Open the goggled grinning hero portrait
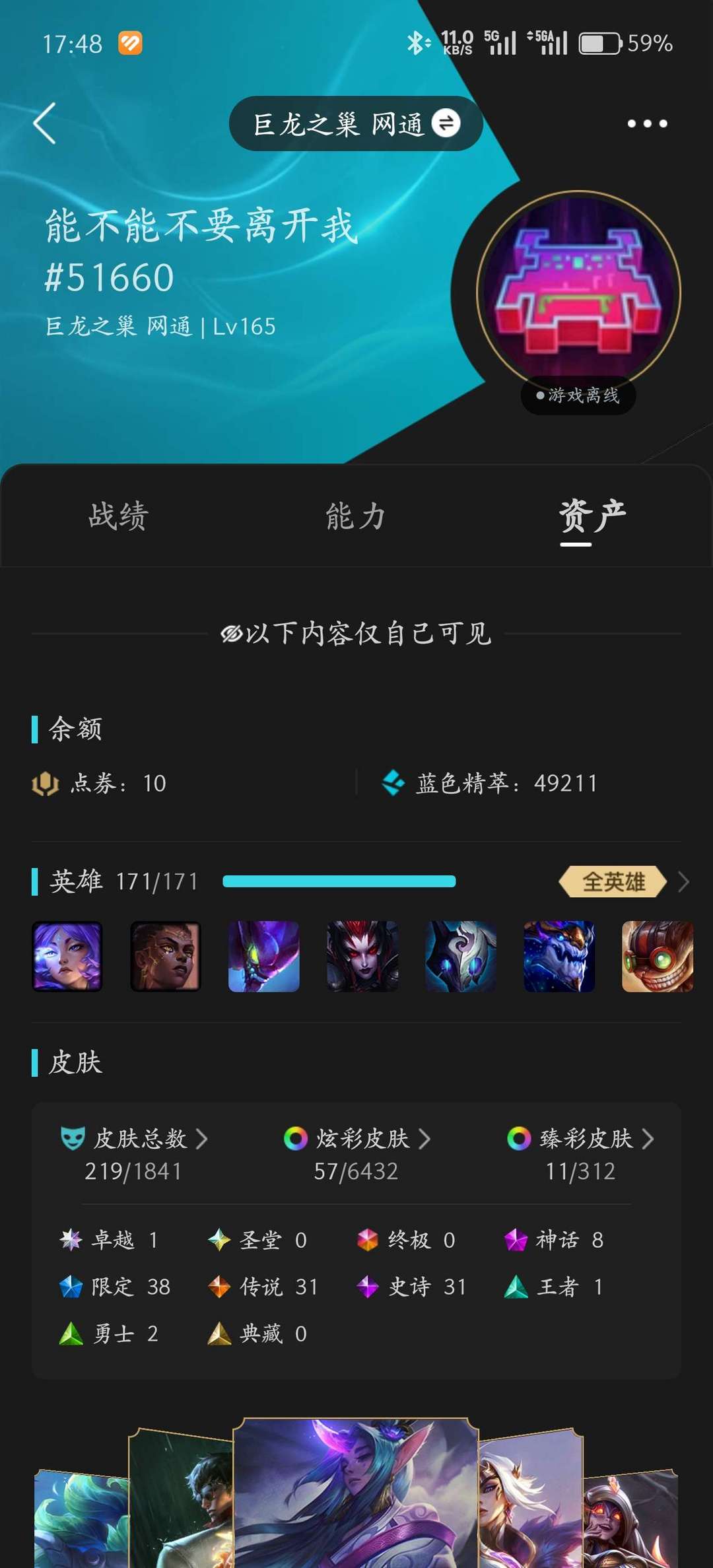The width and height of the screenshot is (713, 1568). tap(657, 956)
